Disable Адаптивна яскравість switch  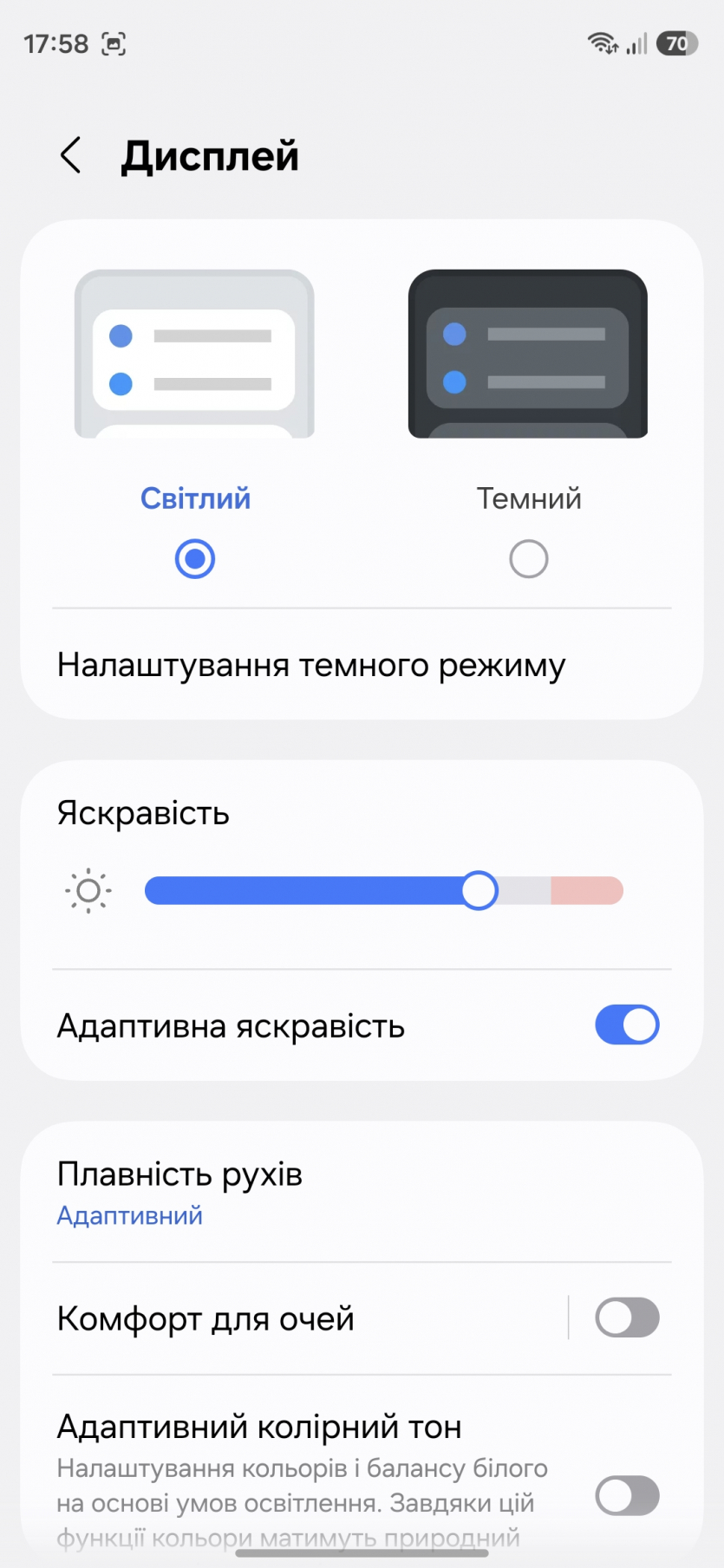pos(626,1025)
